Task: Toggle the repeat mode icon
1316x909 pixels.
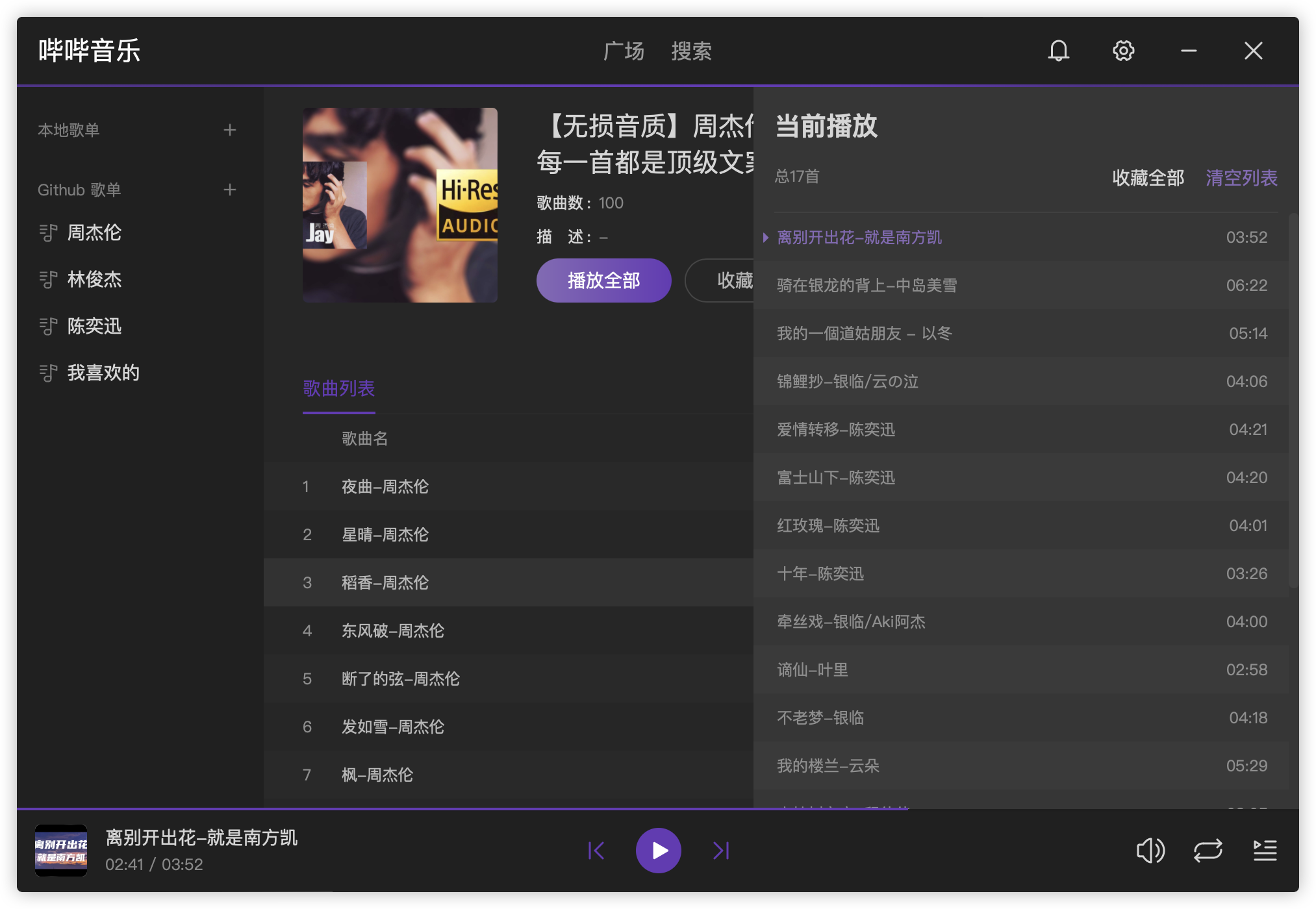Action: (1208, 851)
